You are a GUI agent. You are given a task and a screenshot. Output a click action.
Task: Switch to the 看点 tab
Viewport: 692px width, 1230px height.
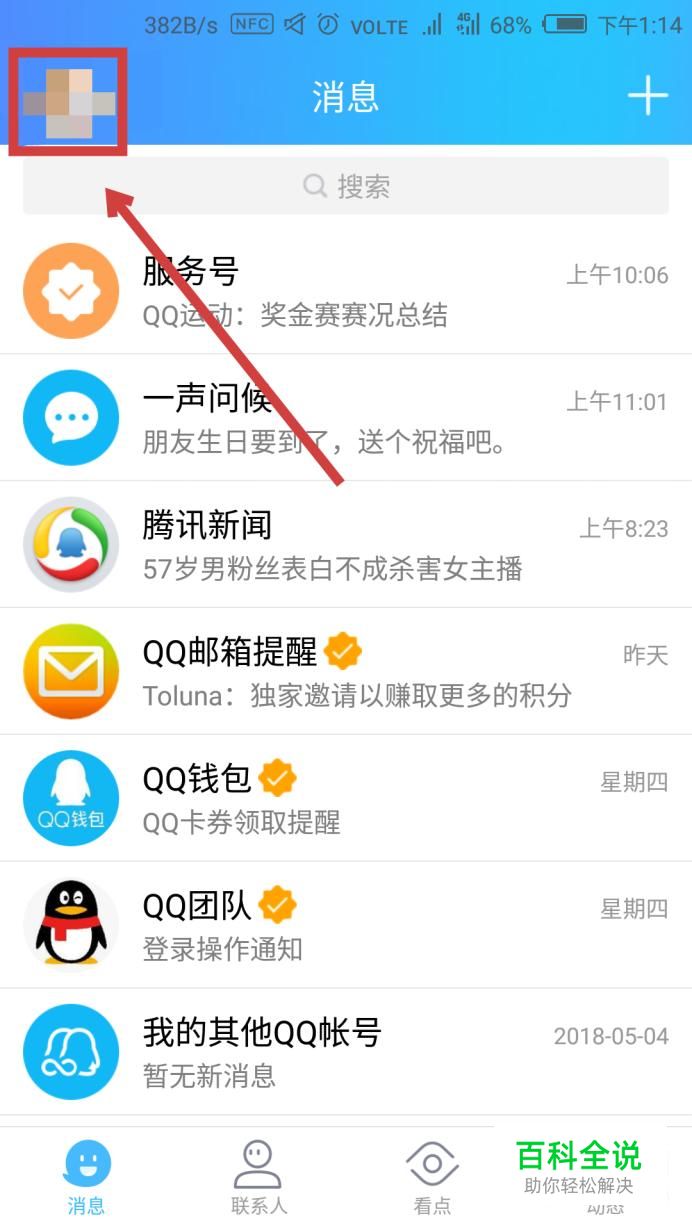[432, 1177]
